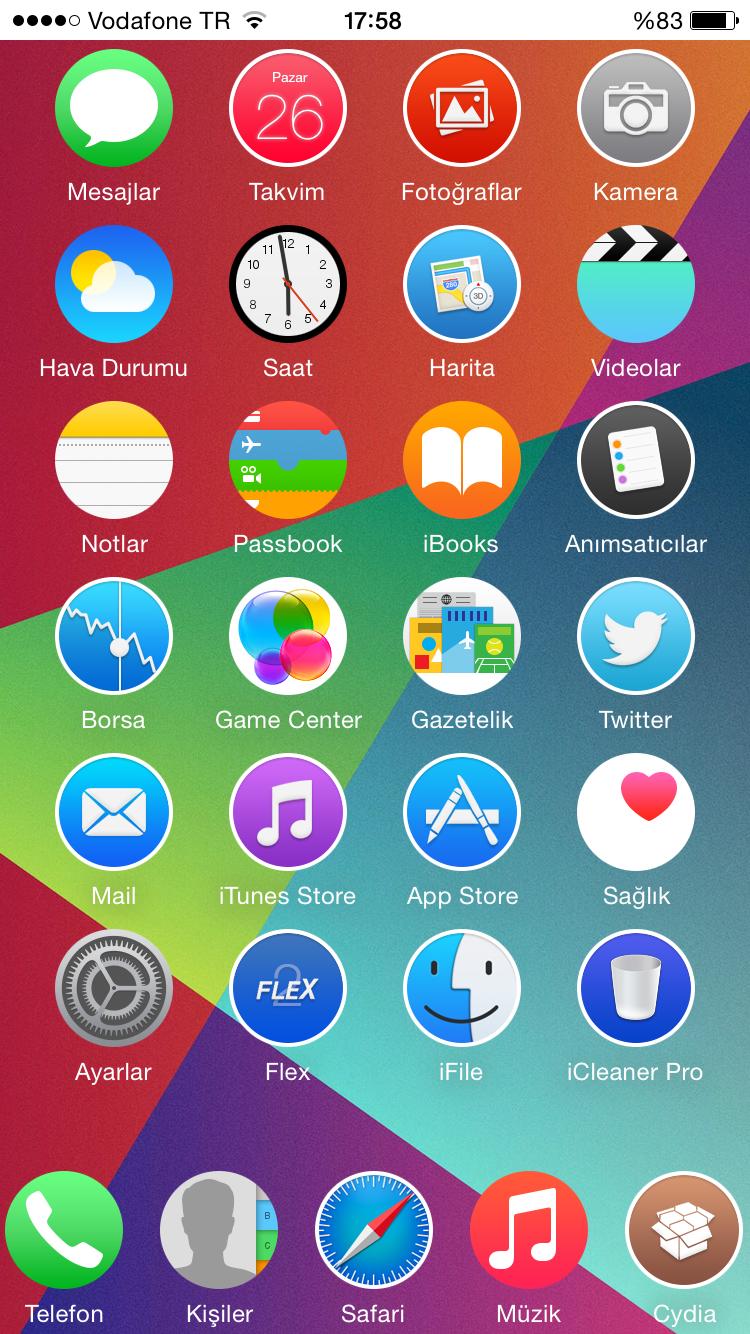Open Safari from the dock
This screenshot has width=750, height=1334.
(x=374, y=1231)
